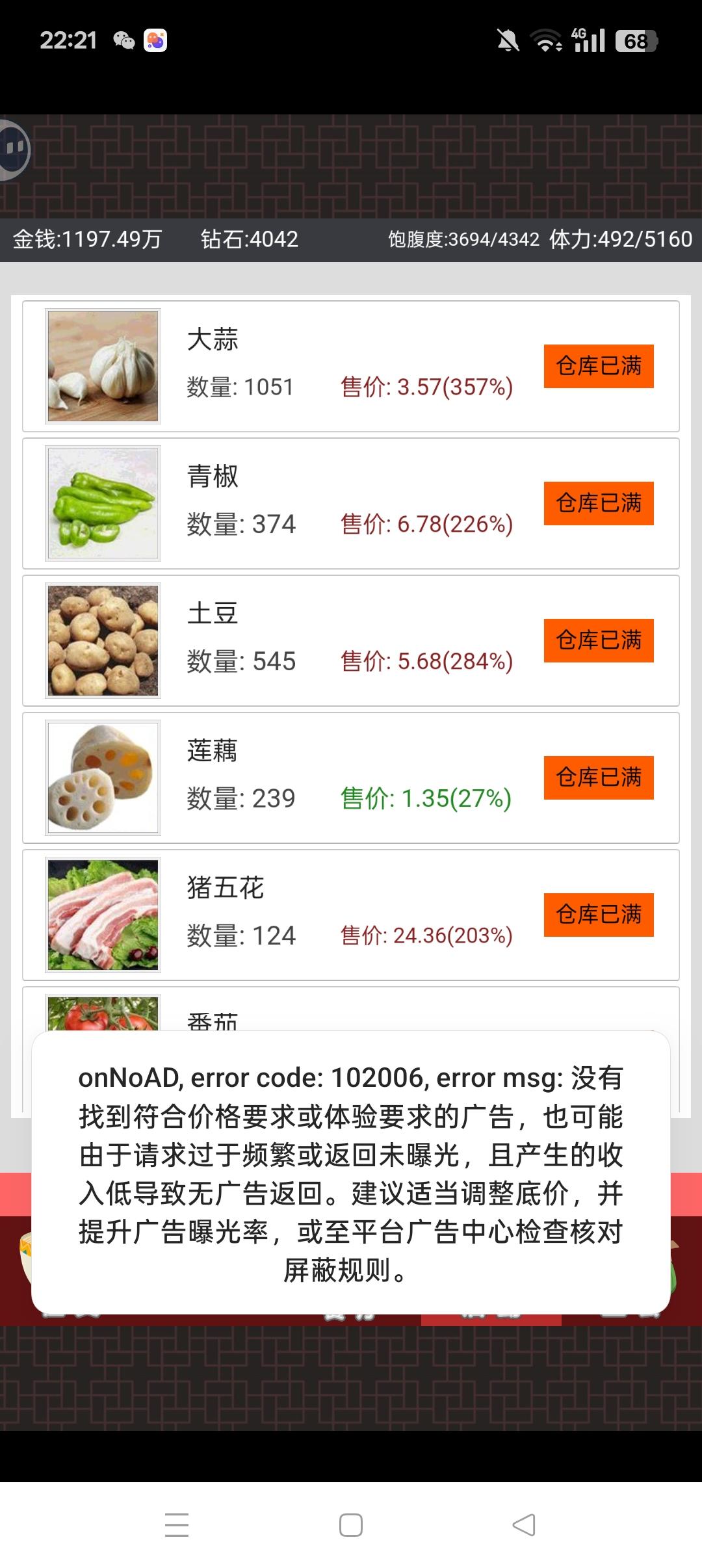Go back with the system back button

(524, 1525)
